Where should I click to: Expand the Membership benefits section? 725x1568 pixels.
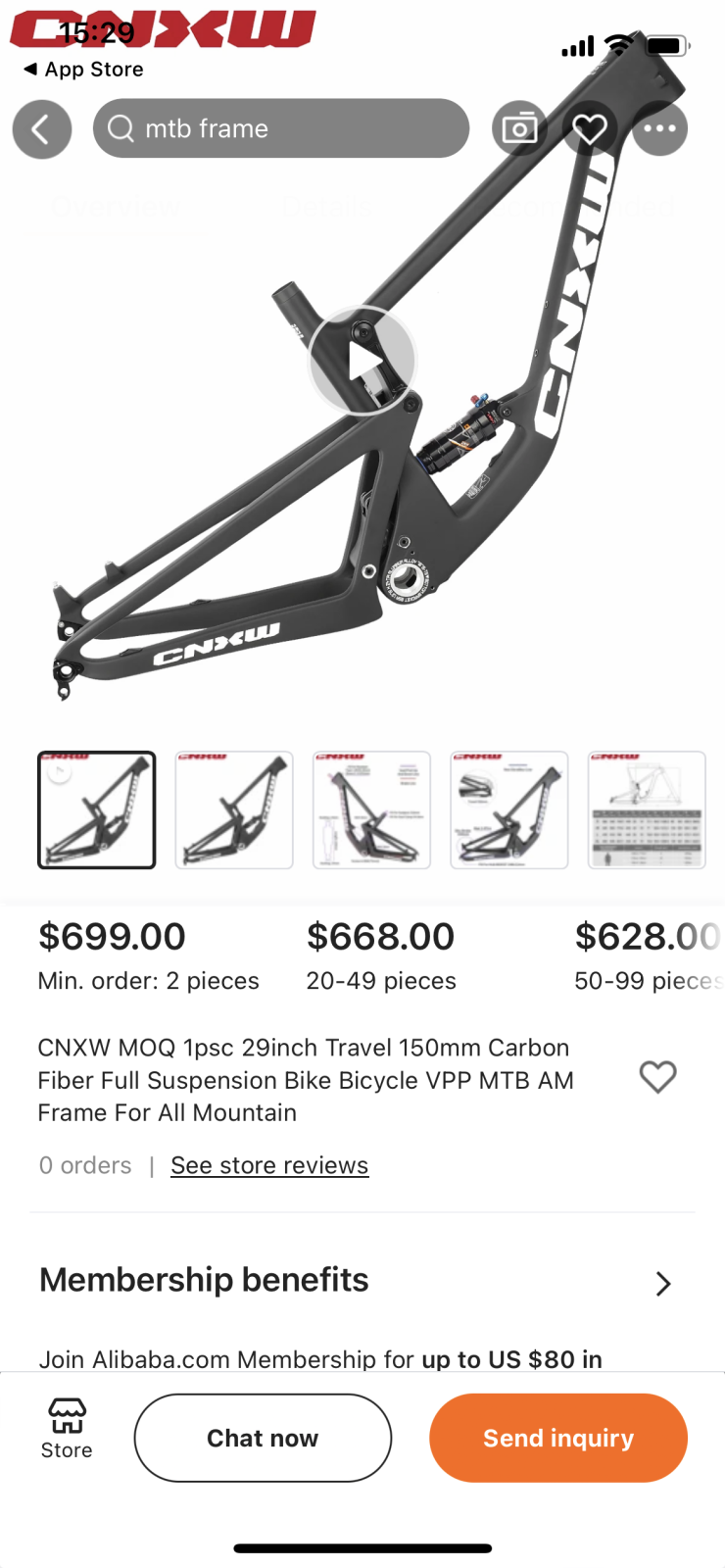tap(662, 1283)
